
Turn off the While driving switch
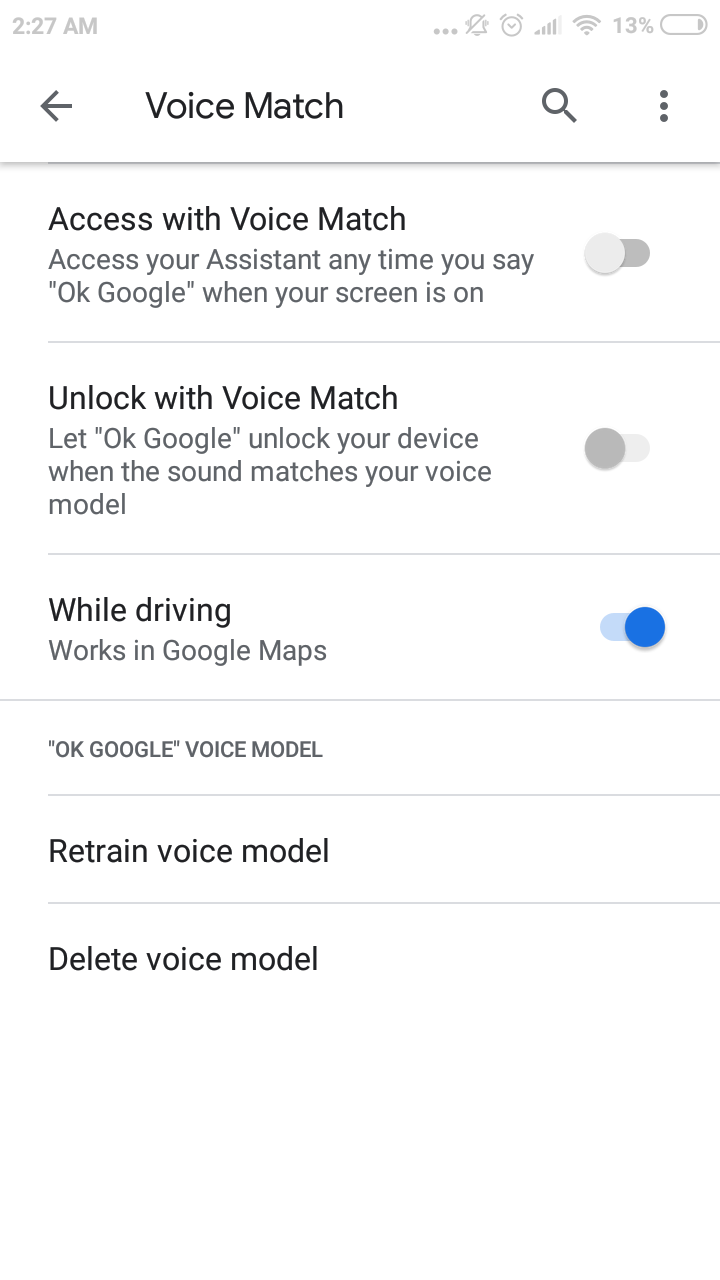point(632,628)
